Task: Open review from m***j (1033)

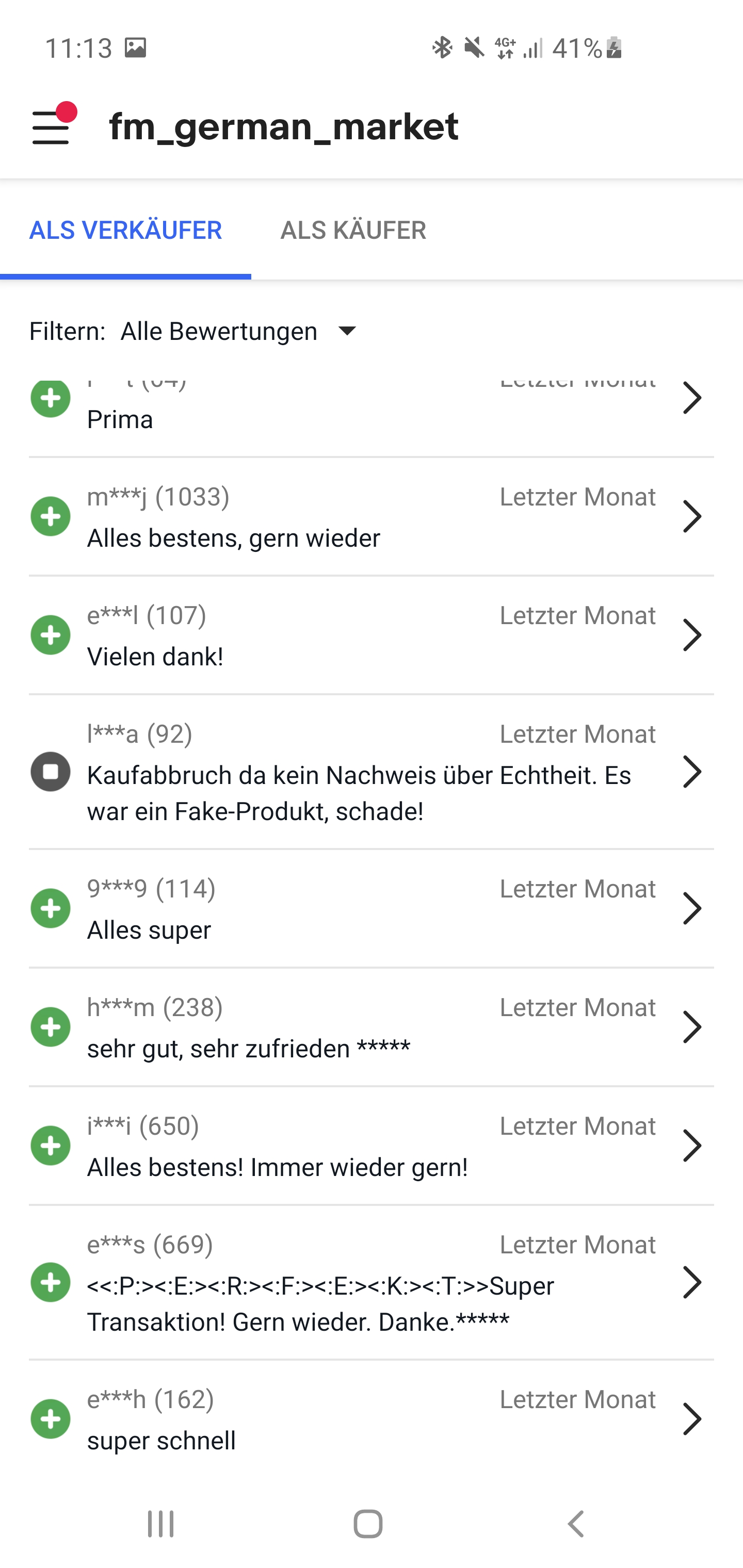Action: 370,517
